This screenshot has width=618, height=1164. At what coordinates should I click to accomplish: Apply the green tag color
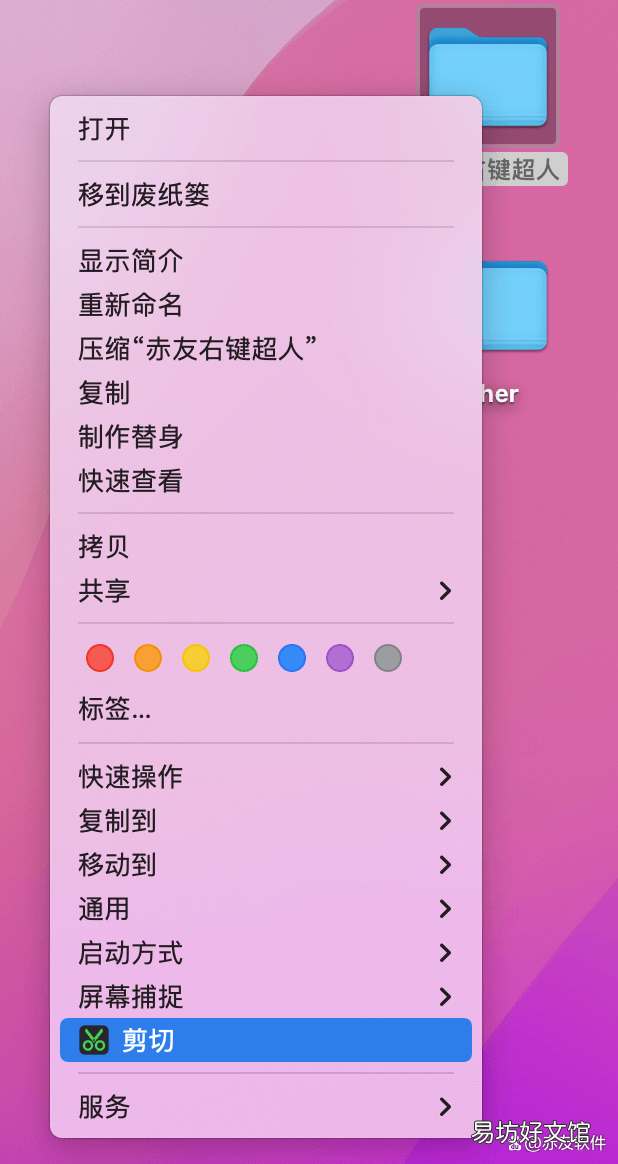click(244, 658)
